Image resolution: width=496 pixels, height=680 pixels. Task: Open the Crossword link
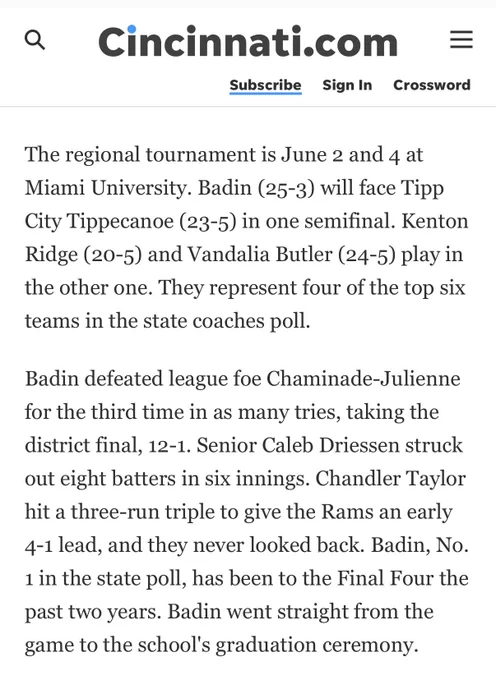pos(432,85)
